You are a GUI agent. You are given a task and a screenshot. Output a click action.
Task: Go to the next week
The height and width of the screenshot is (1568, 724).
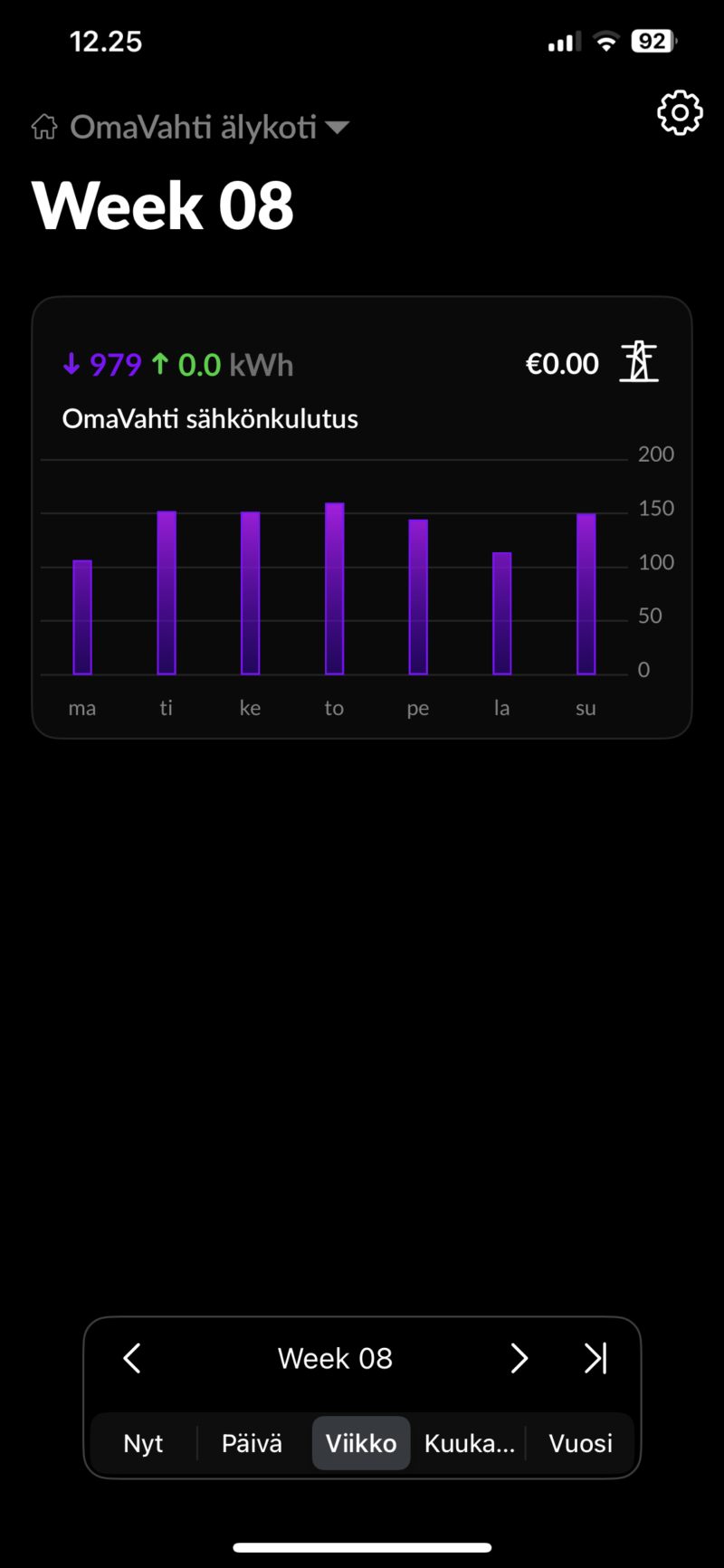(x=519, y=1358)
